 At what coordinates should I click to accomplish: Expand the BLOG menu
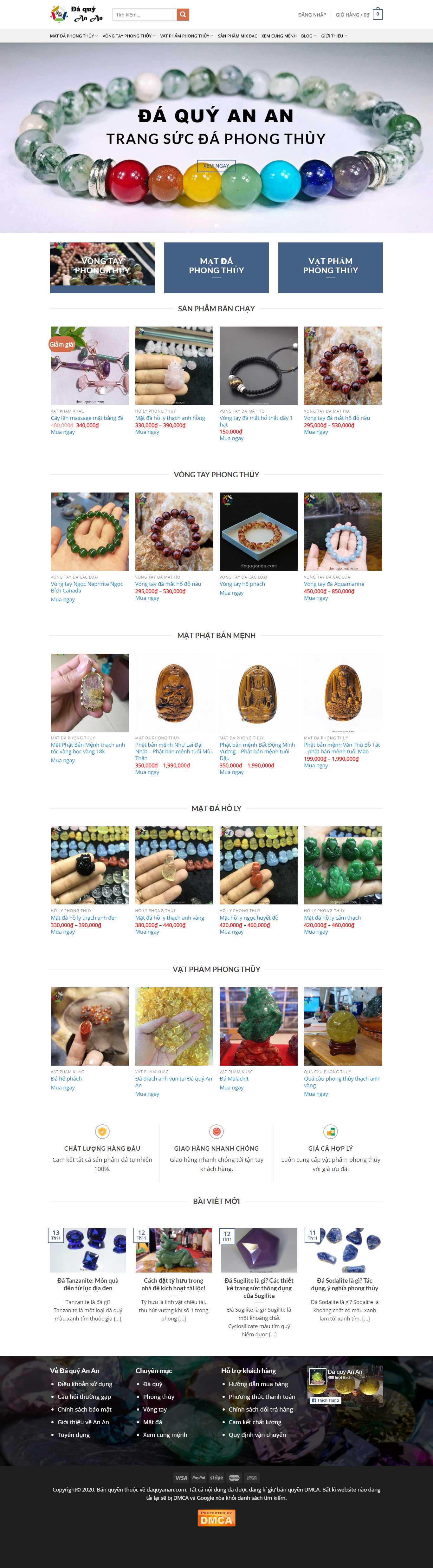point(308,36)
